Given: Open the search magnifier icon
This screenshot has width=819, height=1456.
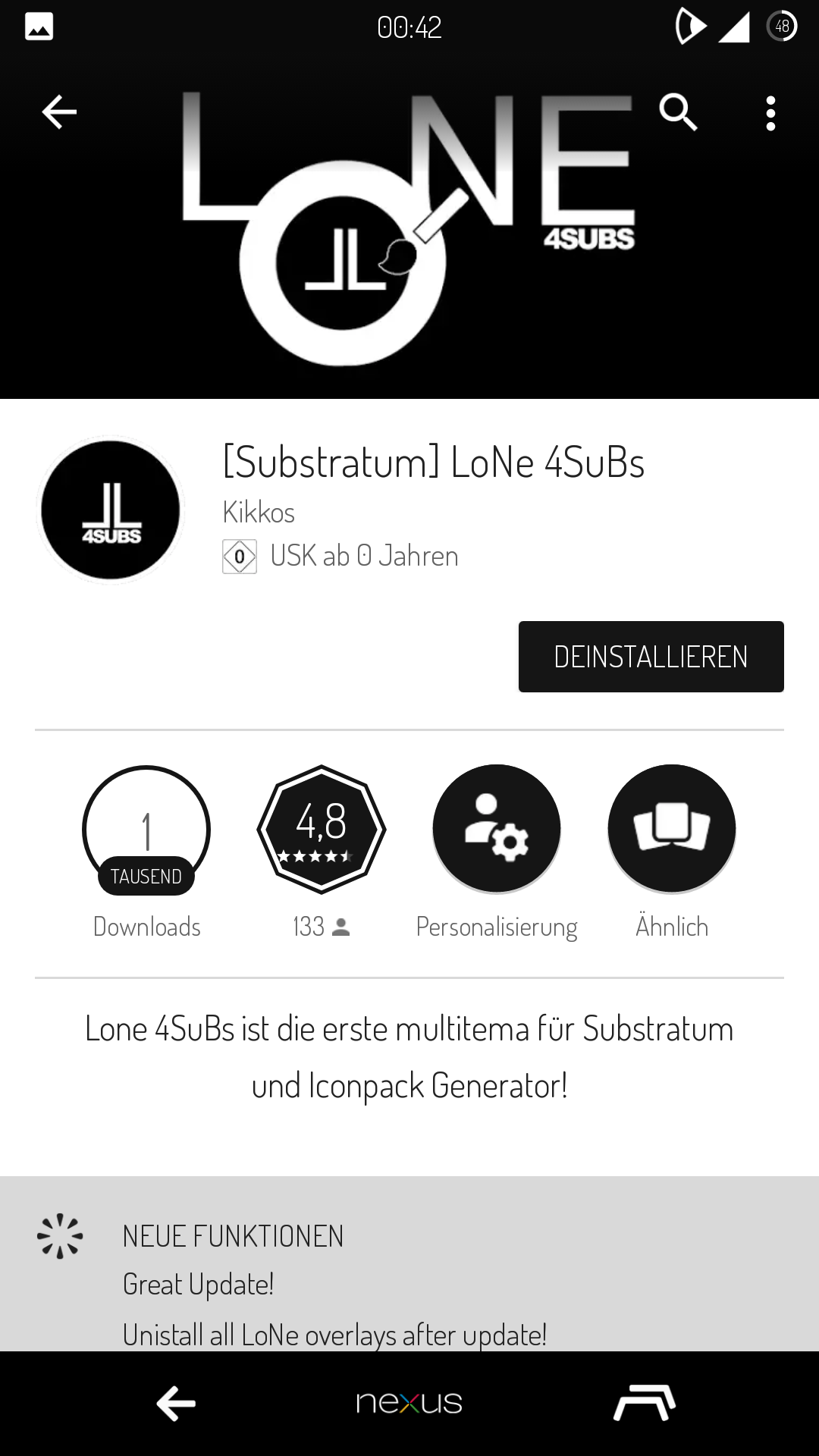Looking at the screenshot, I should click(677, 113).
